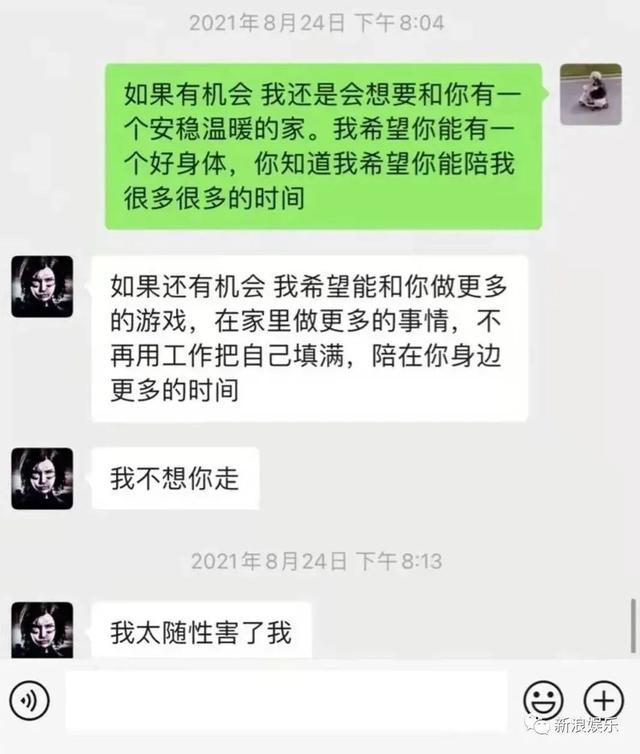Viewport: 640px width, 754px height.
Task: Open the plus attachments menu
Action: click(x=603, y=699)
